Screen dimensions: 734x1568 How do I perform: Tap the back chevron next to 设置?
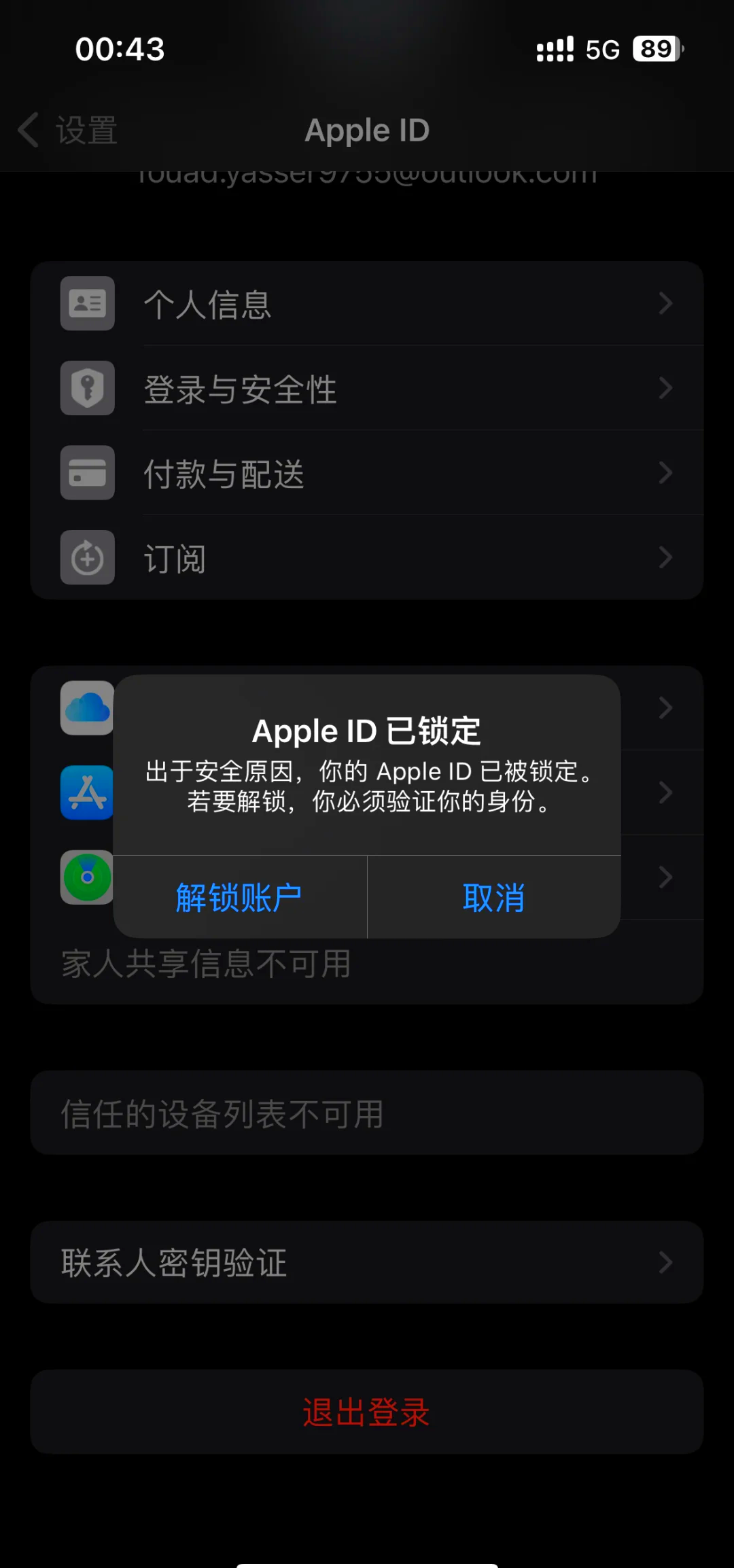pos(29,130)
